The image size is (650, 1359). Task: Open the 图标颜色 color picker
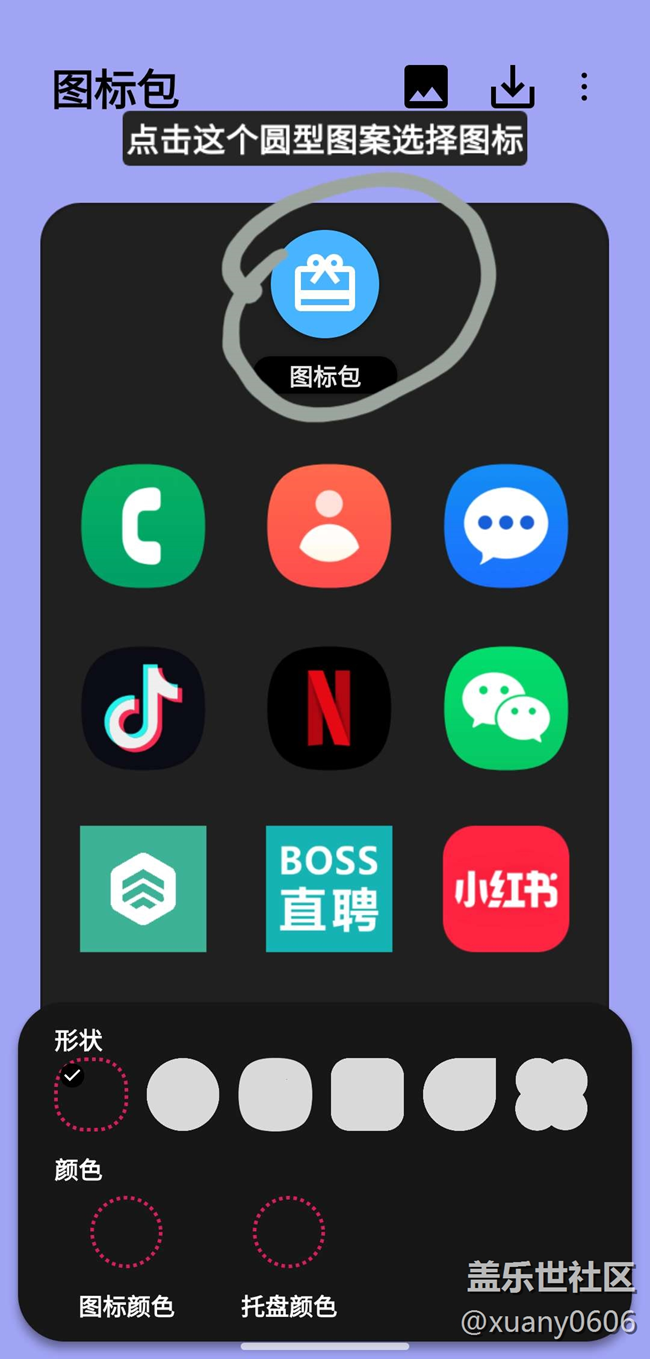[126, 1232]
